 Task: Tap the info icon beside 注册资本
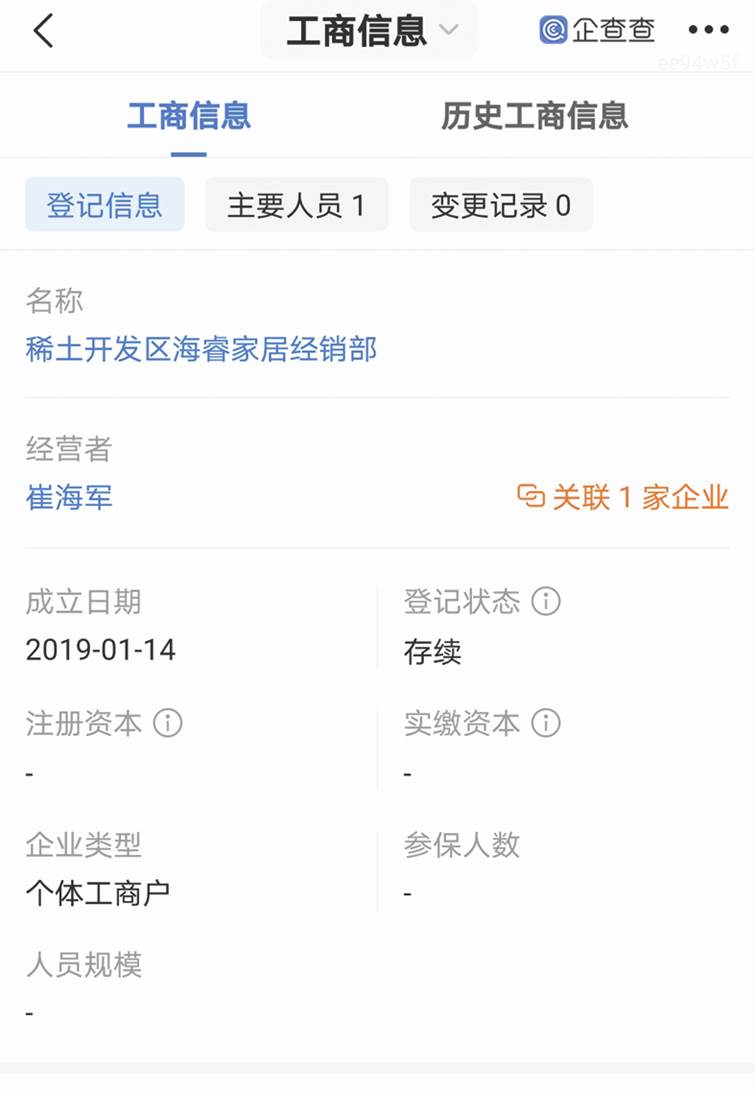coord(167,723)
